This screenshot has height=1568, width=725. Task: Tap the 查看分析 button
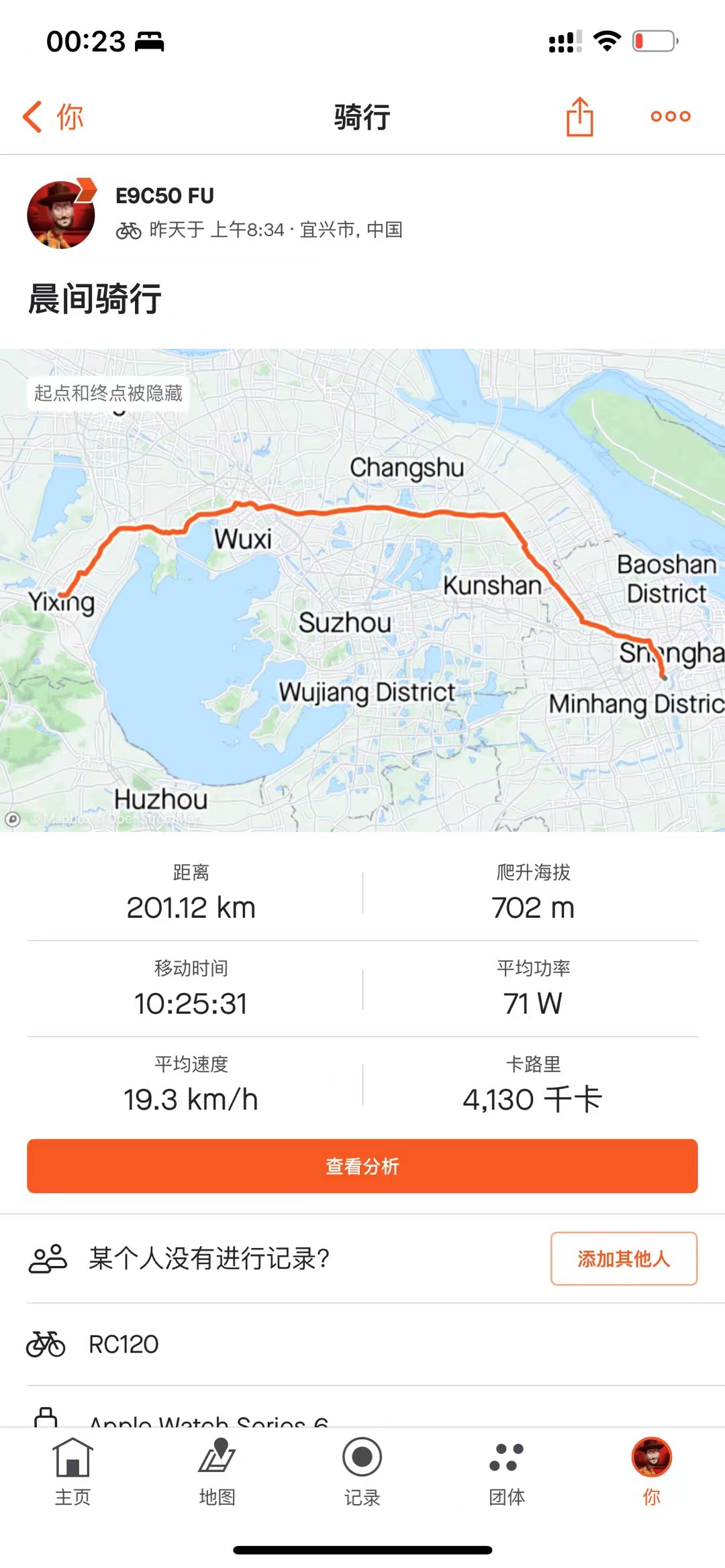tap(362, 1166)
